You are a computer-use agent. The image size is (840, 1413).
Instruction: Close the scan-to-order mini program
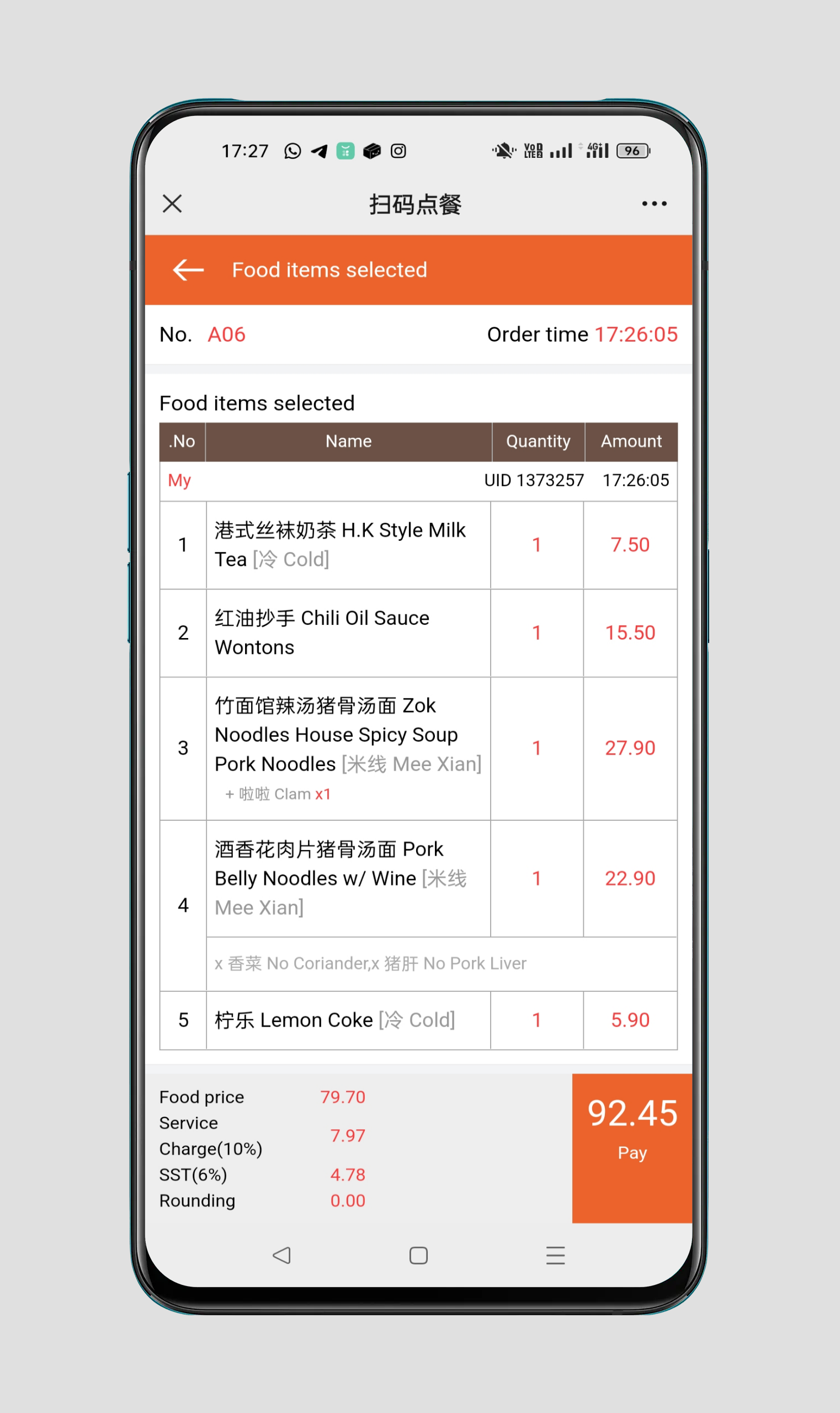(x=172, y=204)
